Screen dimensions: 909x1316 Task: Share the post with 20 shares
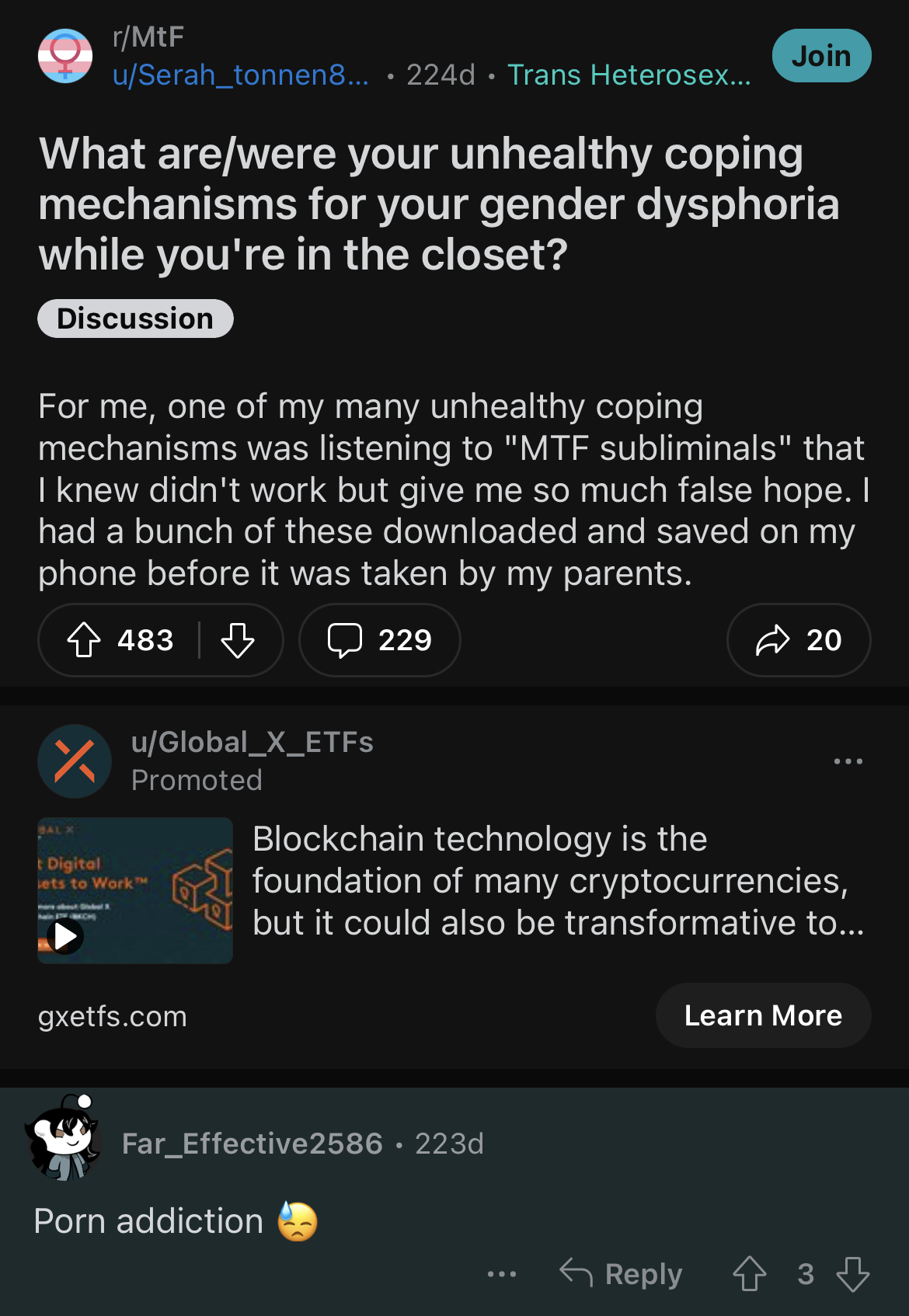(x=799, y=640)
